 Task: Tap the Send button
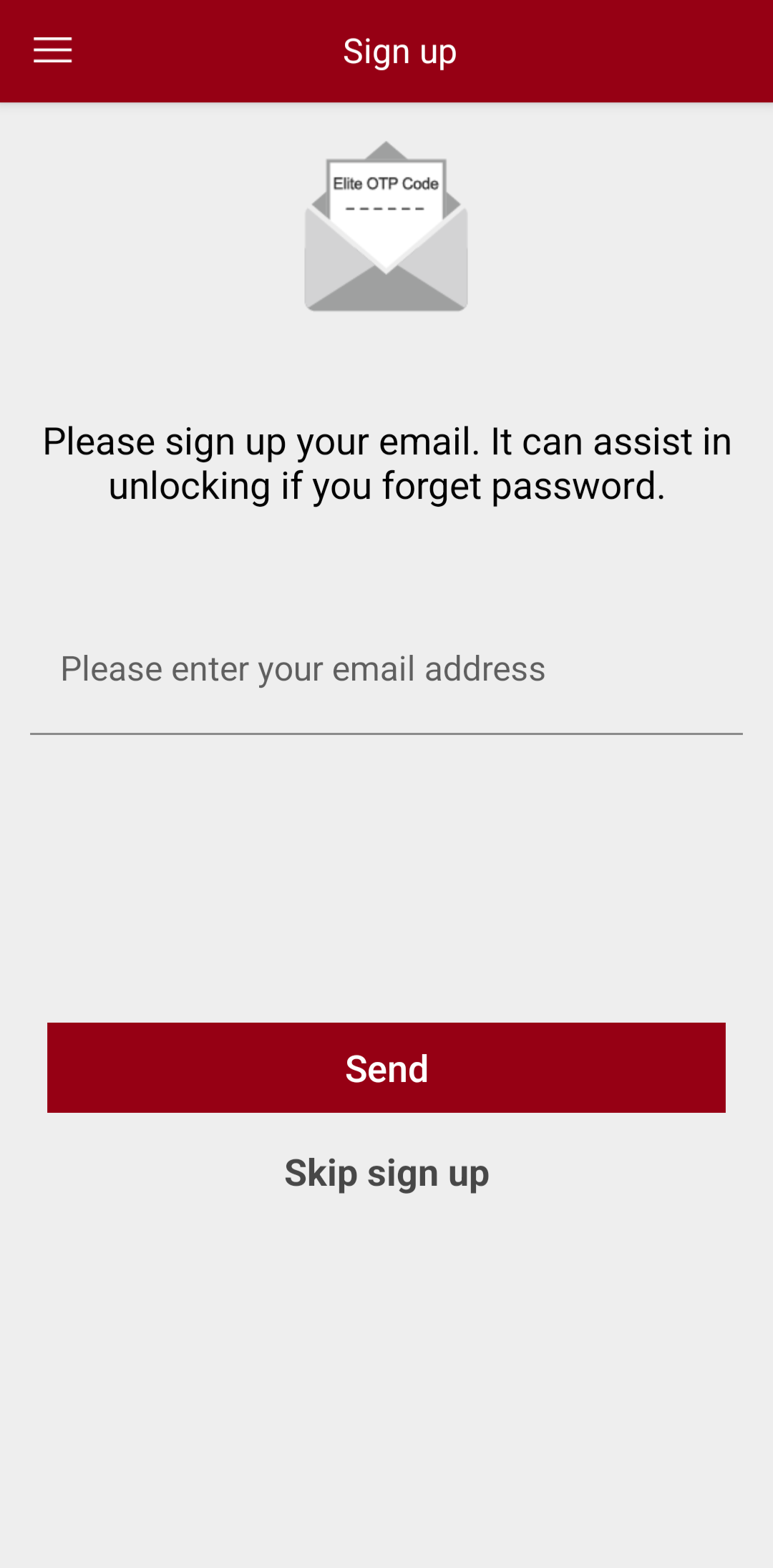click(x=386, y=1068)
